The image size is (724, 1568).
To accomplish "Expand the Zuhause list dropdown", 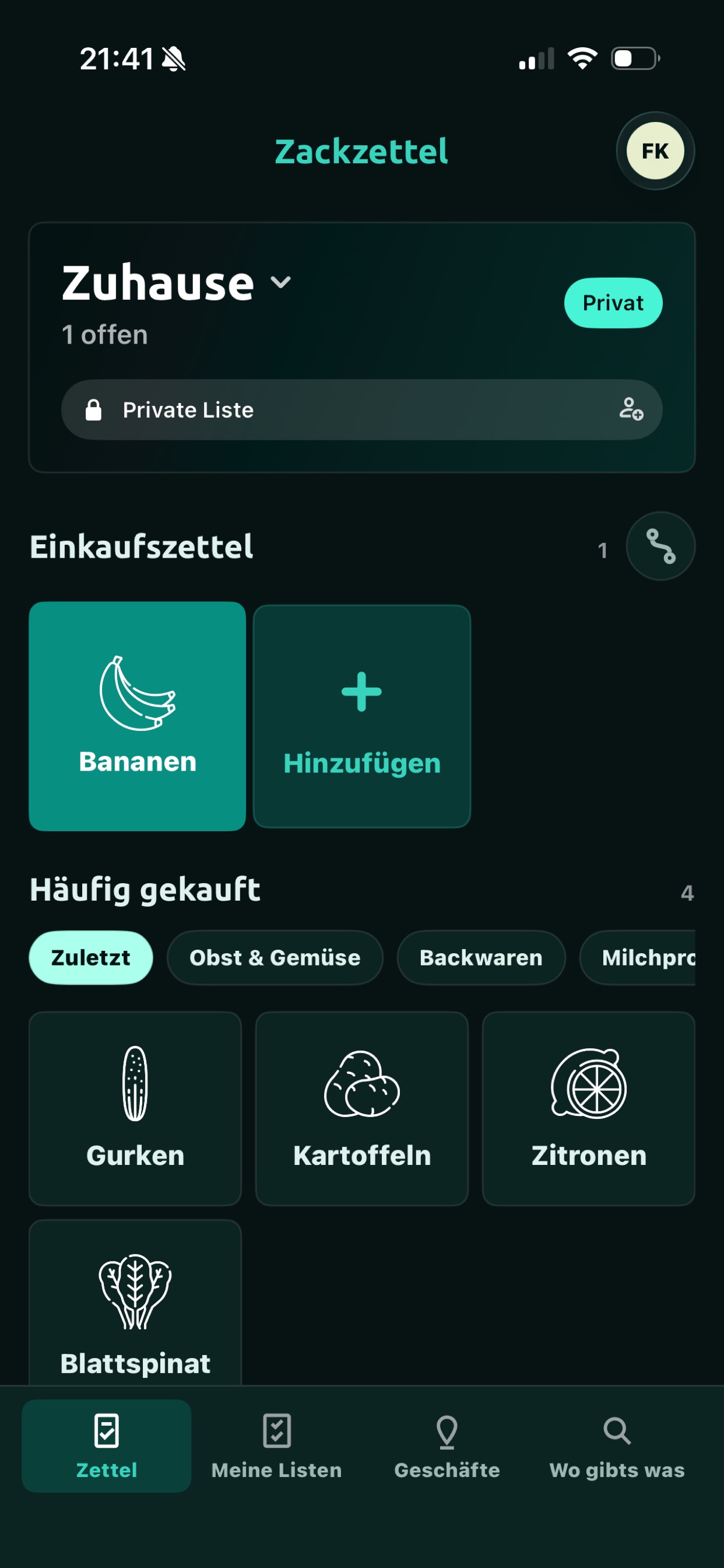I will (280, 282).
